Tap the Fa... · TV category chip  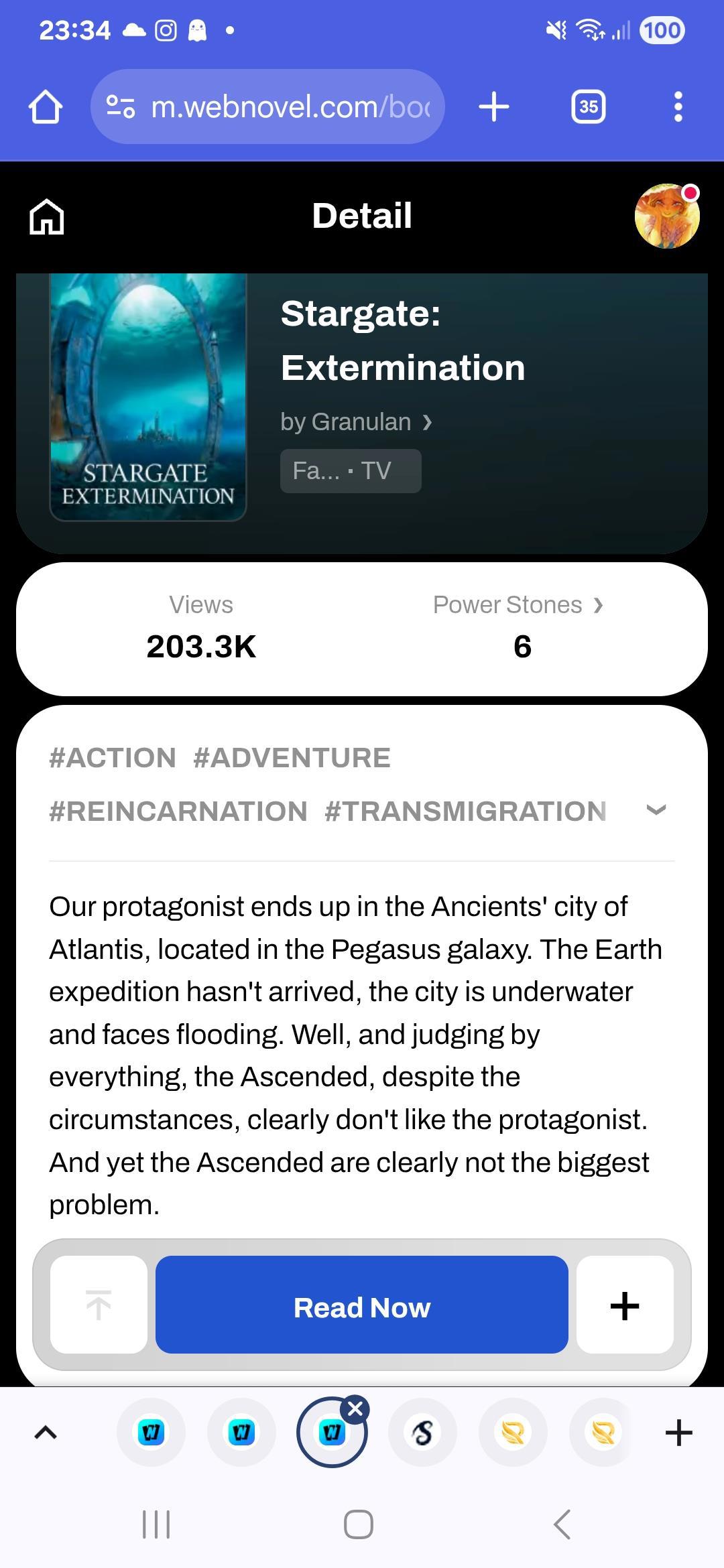point(350,471)
